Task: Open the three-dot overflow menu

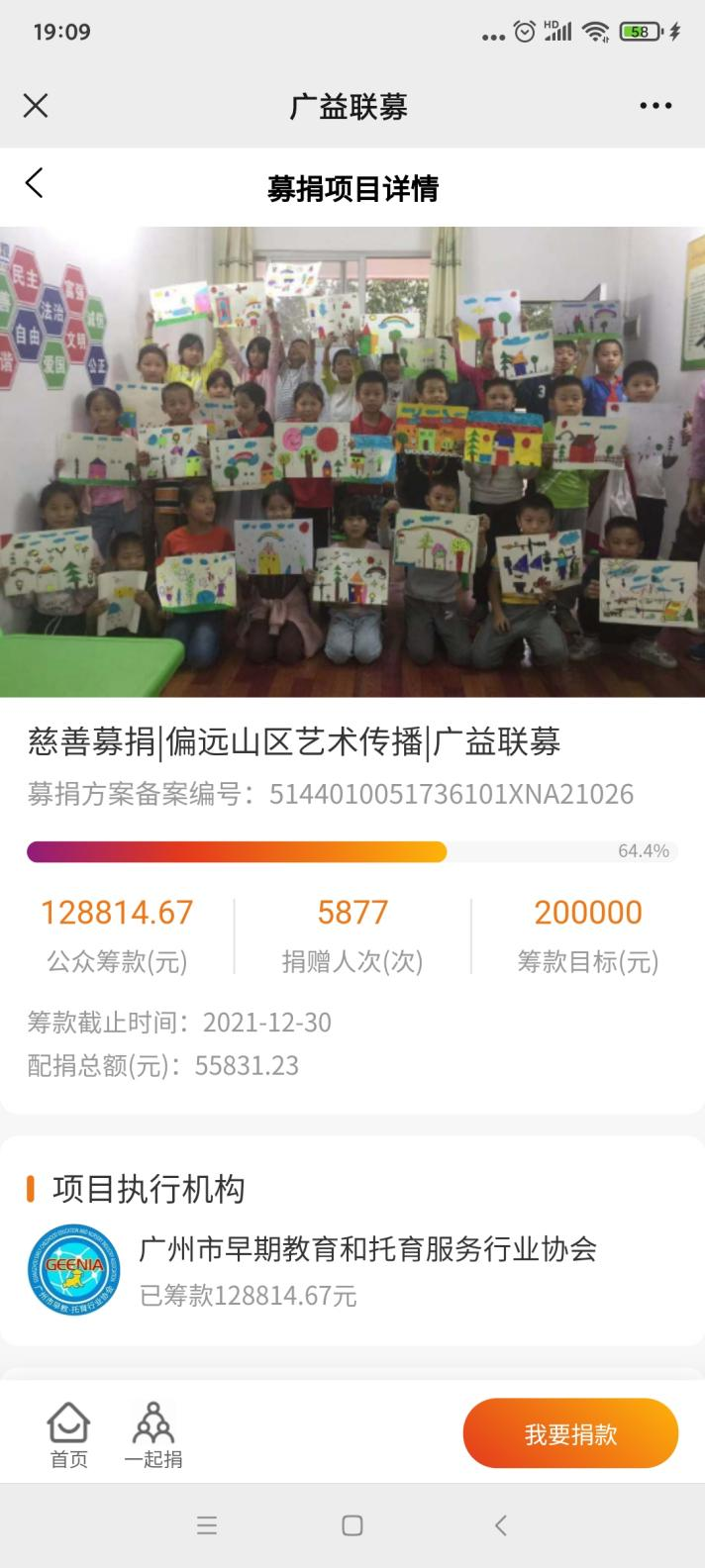Action: (x=655, y=106)
